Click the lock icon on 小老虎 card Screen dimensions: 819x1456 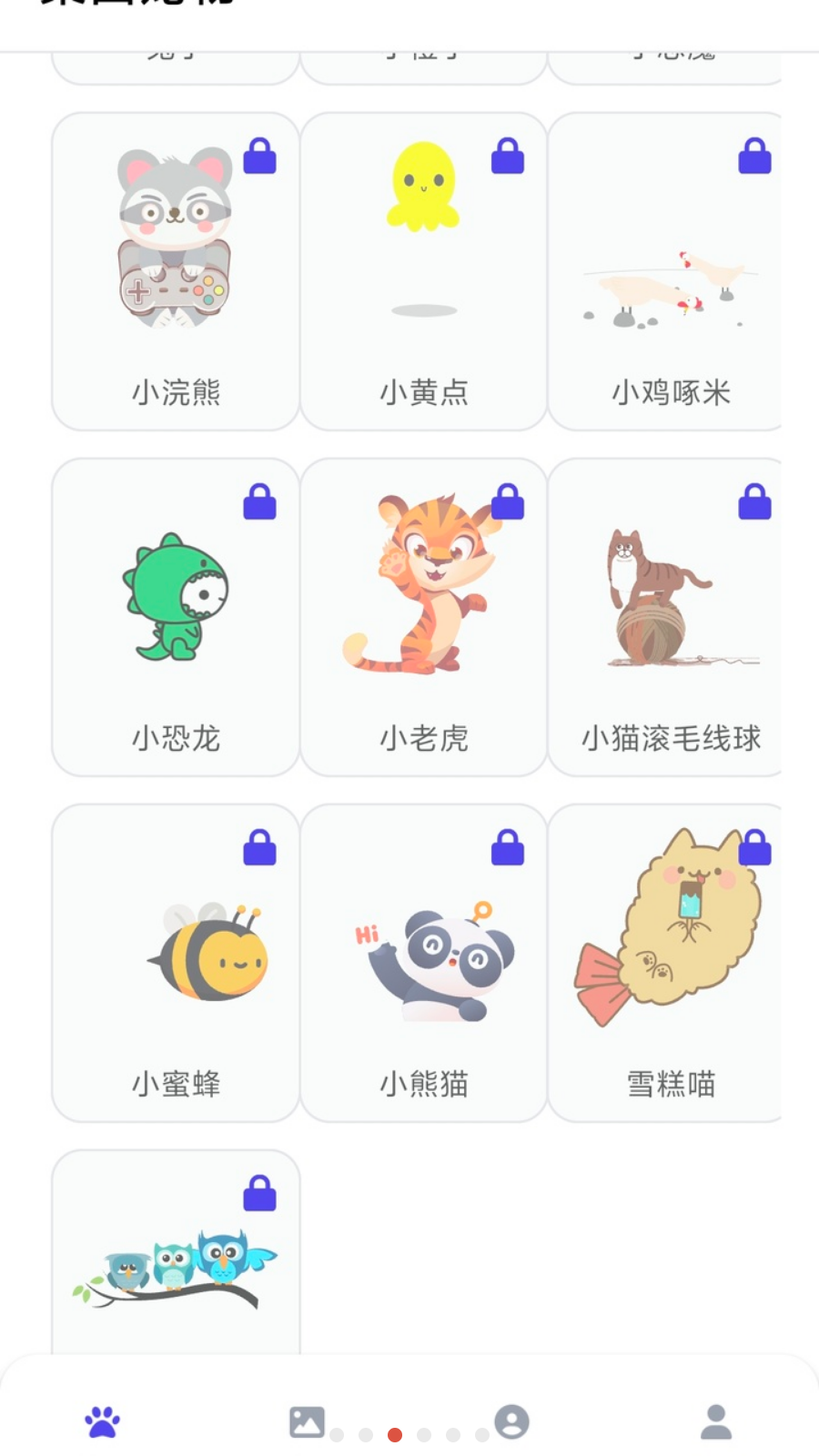pyautogui.click(x=508, y=502)
